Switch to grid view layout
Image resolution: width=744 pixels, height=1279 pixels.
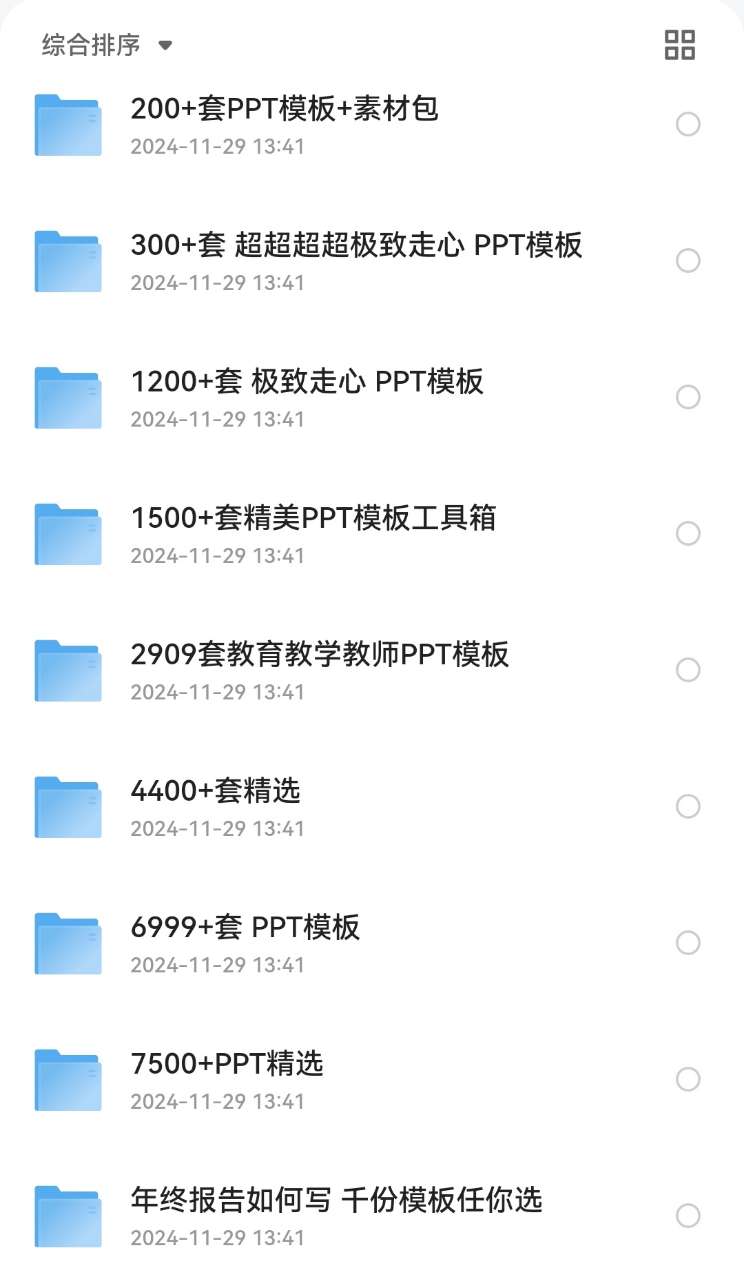[x=678, y=45]
